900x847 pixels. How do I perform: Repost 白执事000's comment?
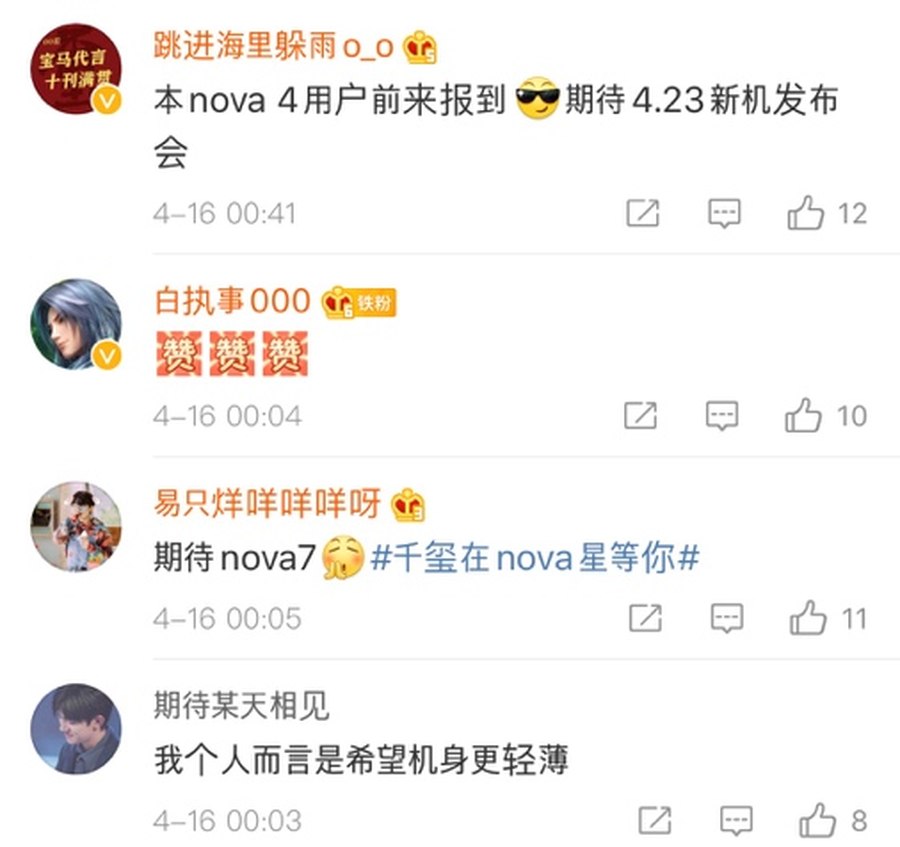coord(641,416)
